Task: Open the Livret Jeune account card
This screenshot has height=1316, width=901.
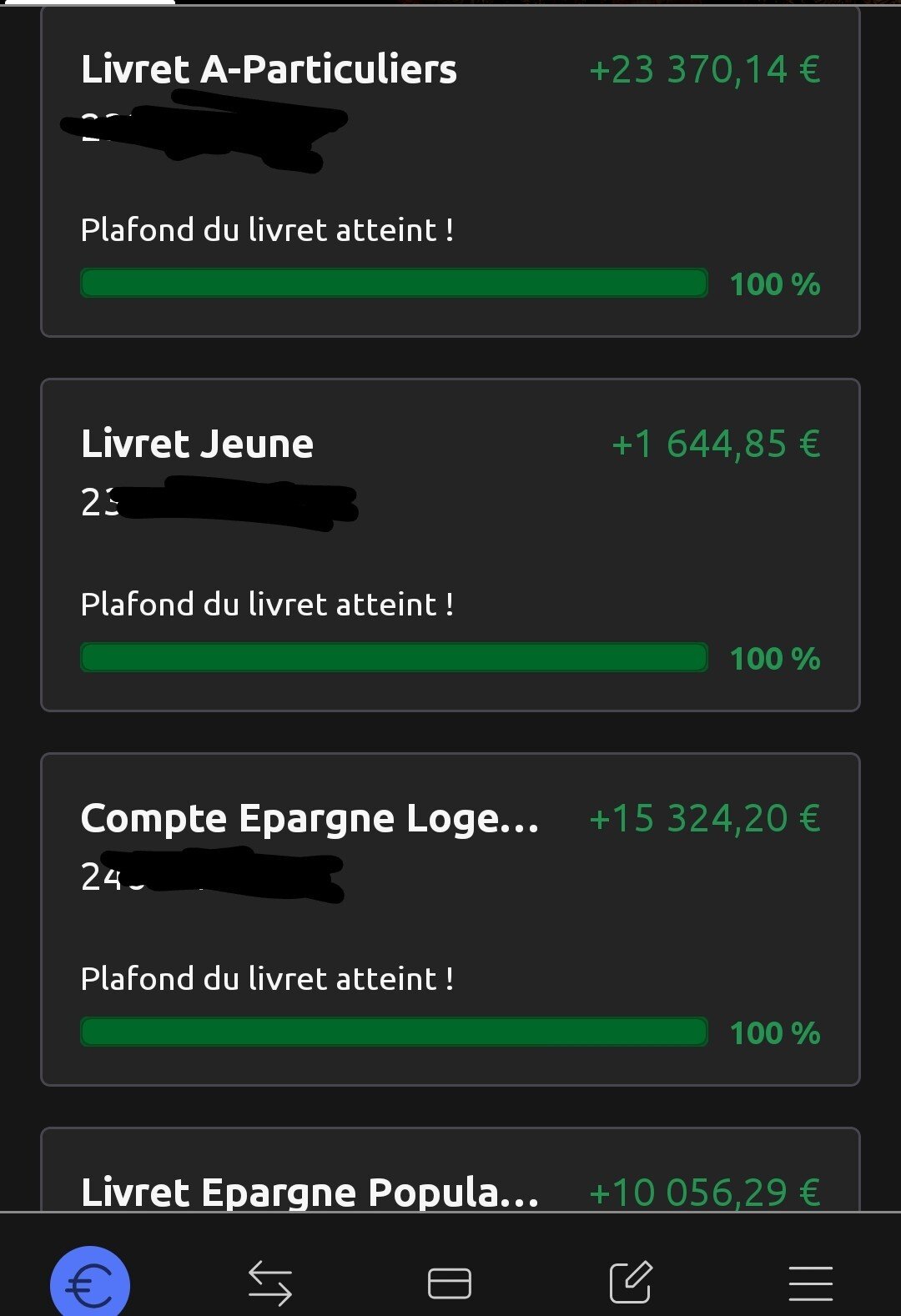Action: tap(450, 545)
